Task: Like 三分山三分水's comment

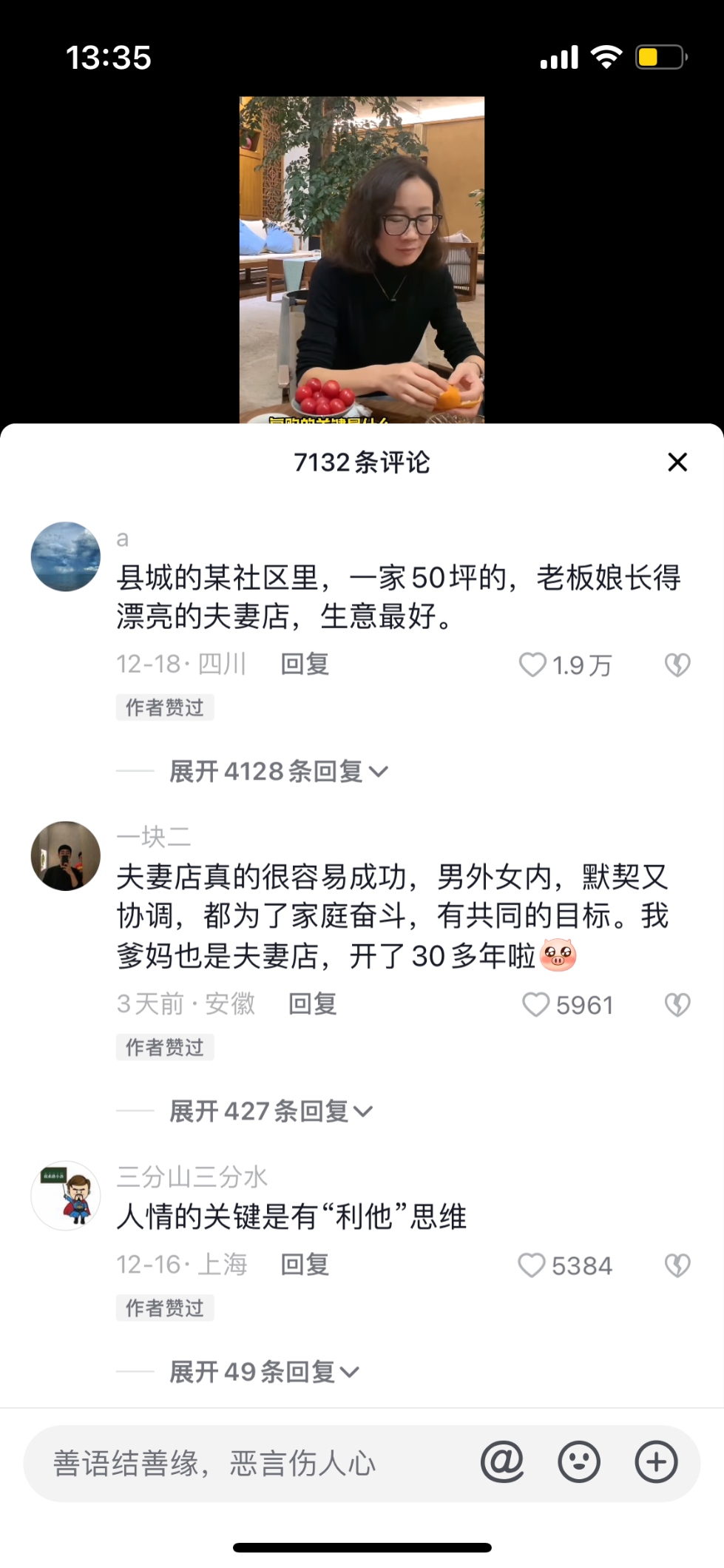Action: [x=532, y=1265]
